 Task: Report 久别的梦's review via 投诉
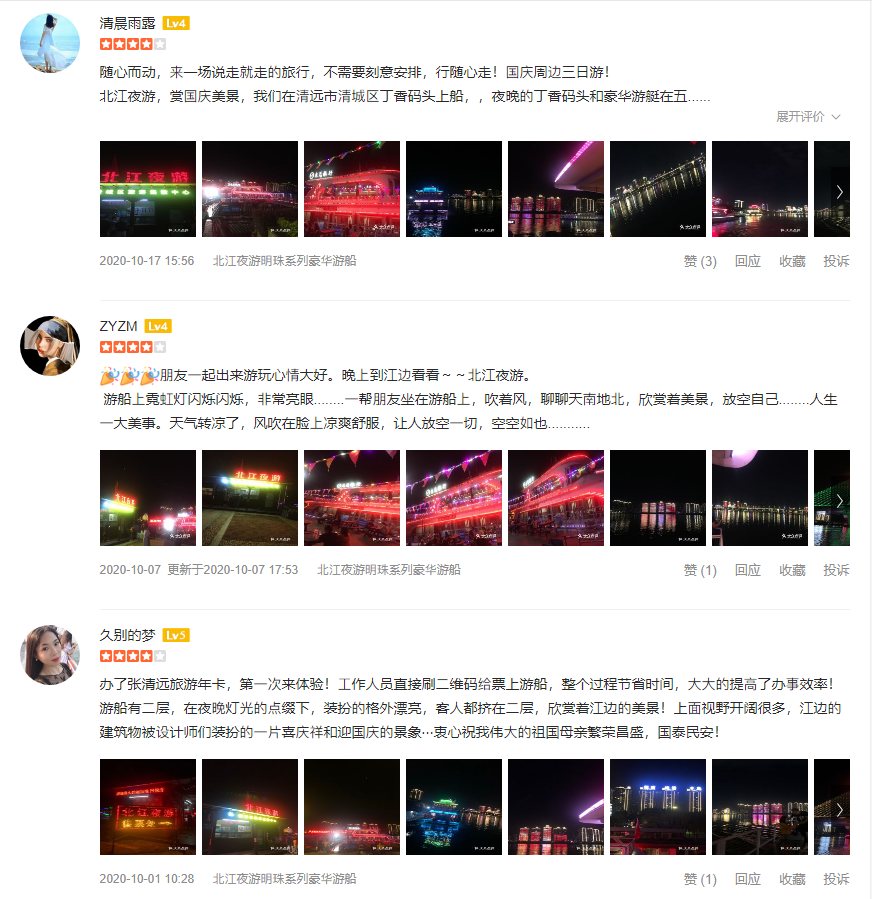836,879
